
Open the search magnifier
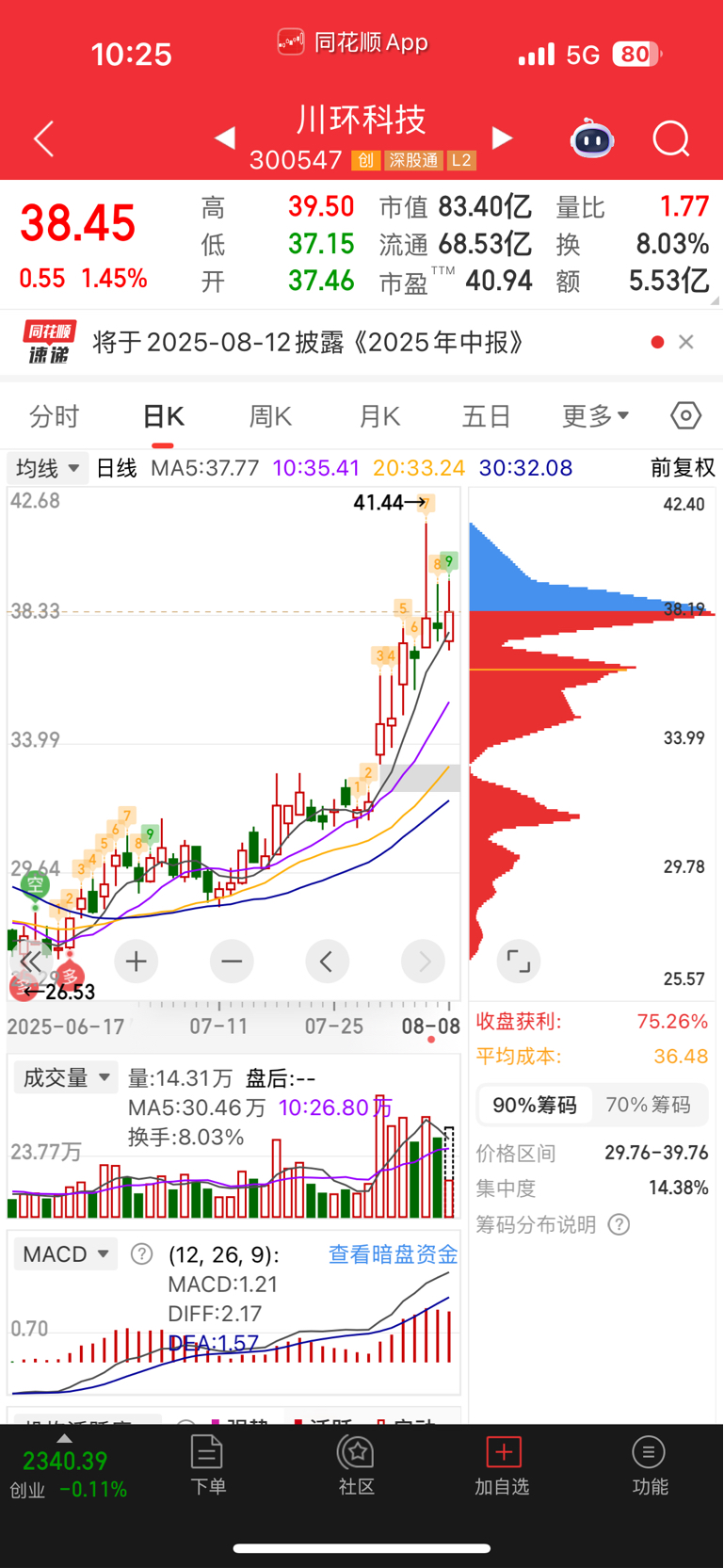(671, 138)
